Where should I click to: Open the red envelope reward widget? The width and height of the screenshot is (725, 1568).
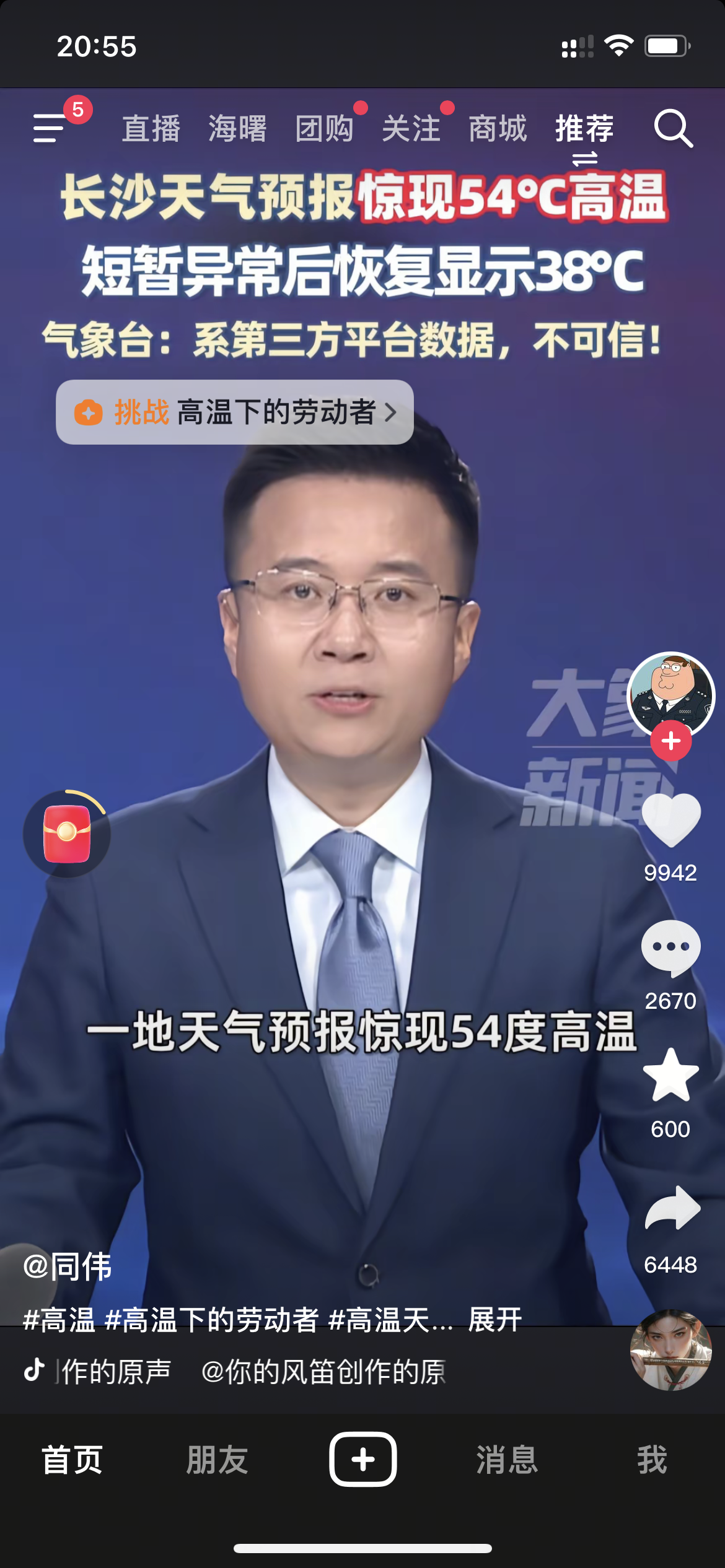(x=67, y=834)
